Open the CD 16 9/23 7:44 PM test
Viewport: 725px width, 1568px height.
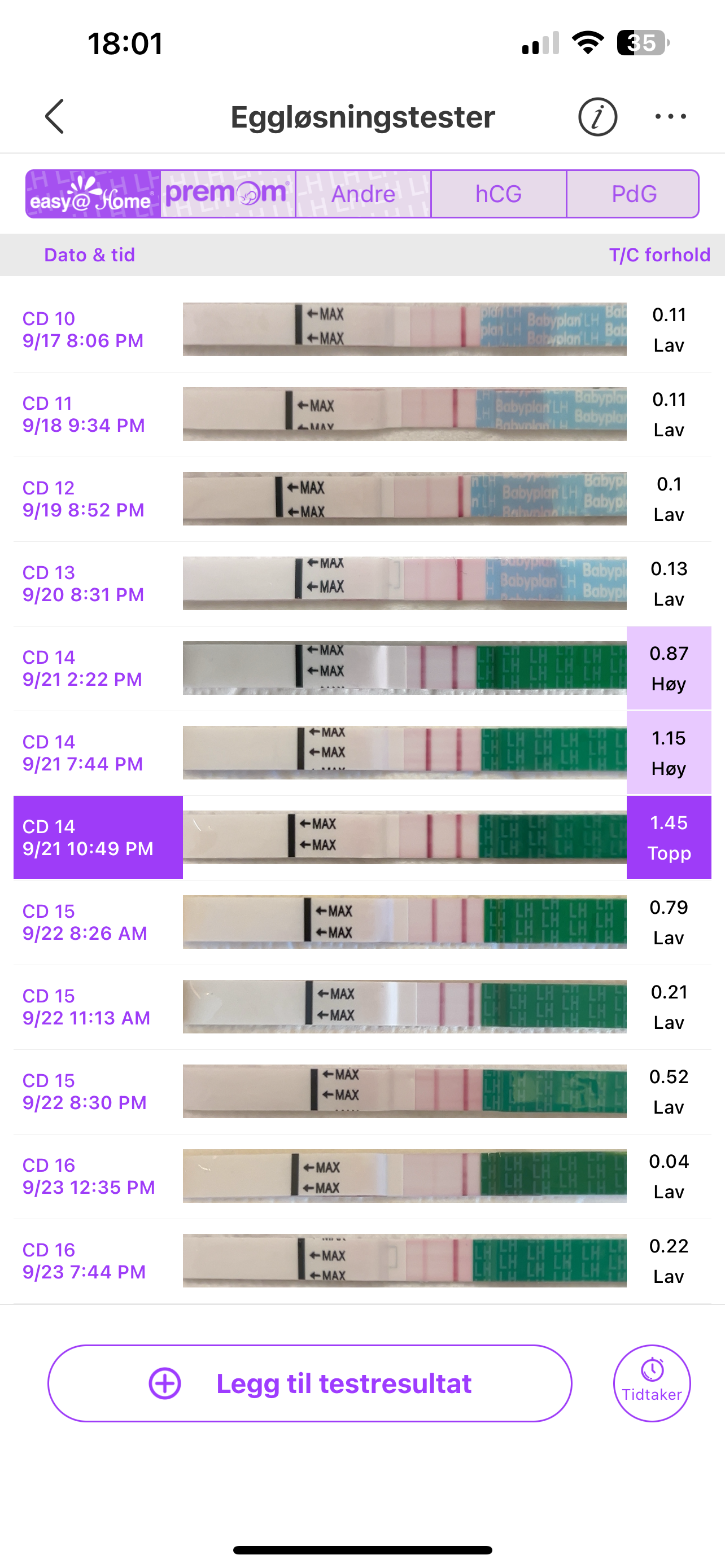tap(361, 1260)
